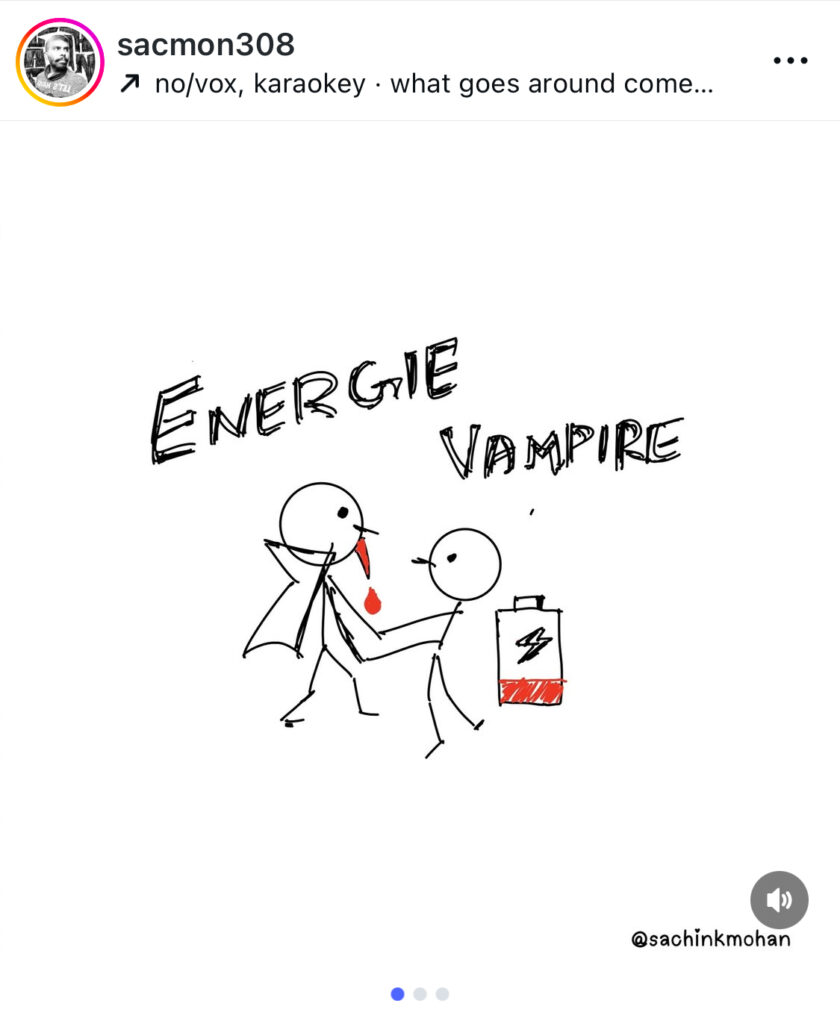This screenshot has width=840, height=1024.
Task: Toggle the post's sound with speaker button
Action: [x=779, y=900]
